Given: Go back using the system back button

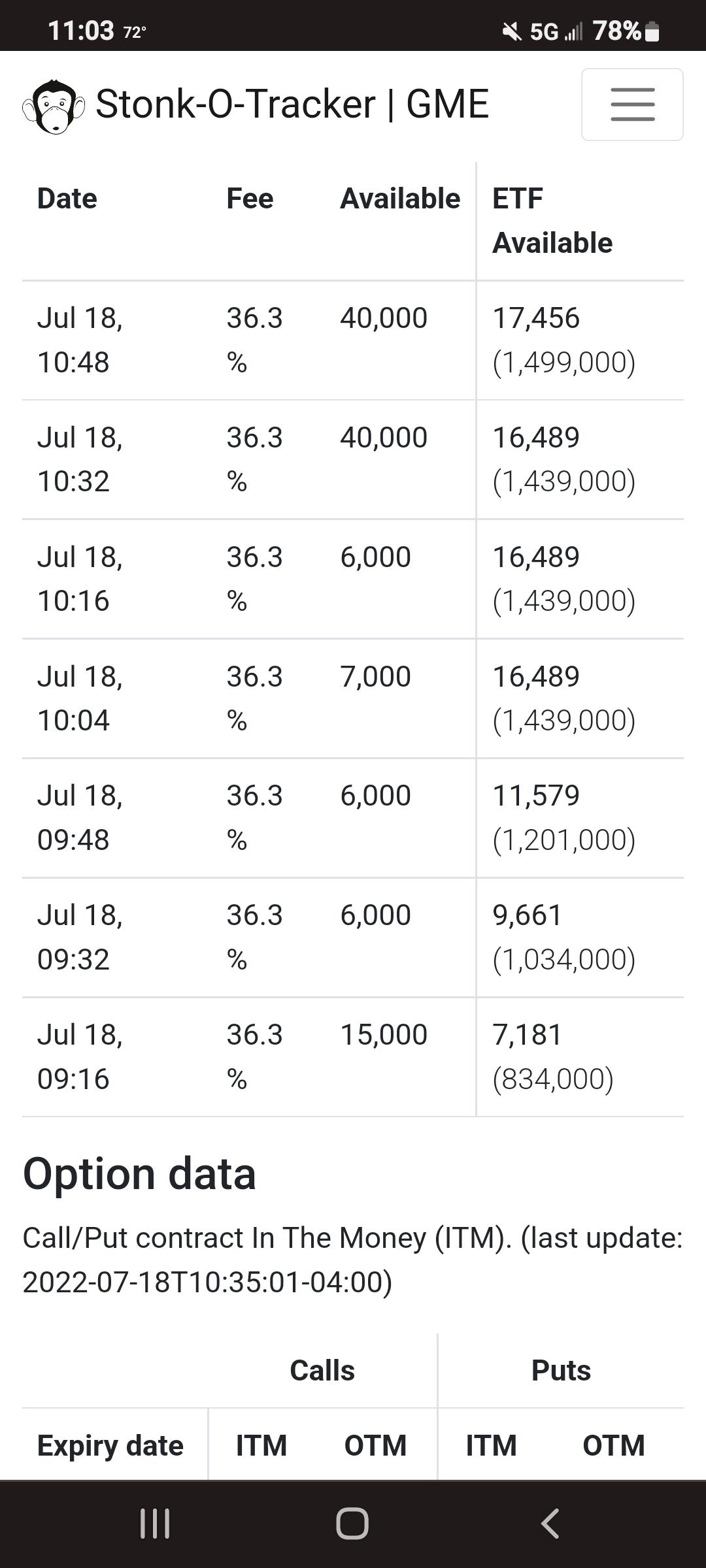Looking at the screenshot, I should click(x=550, y=1524).
